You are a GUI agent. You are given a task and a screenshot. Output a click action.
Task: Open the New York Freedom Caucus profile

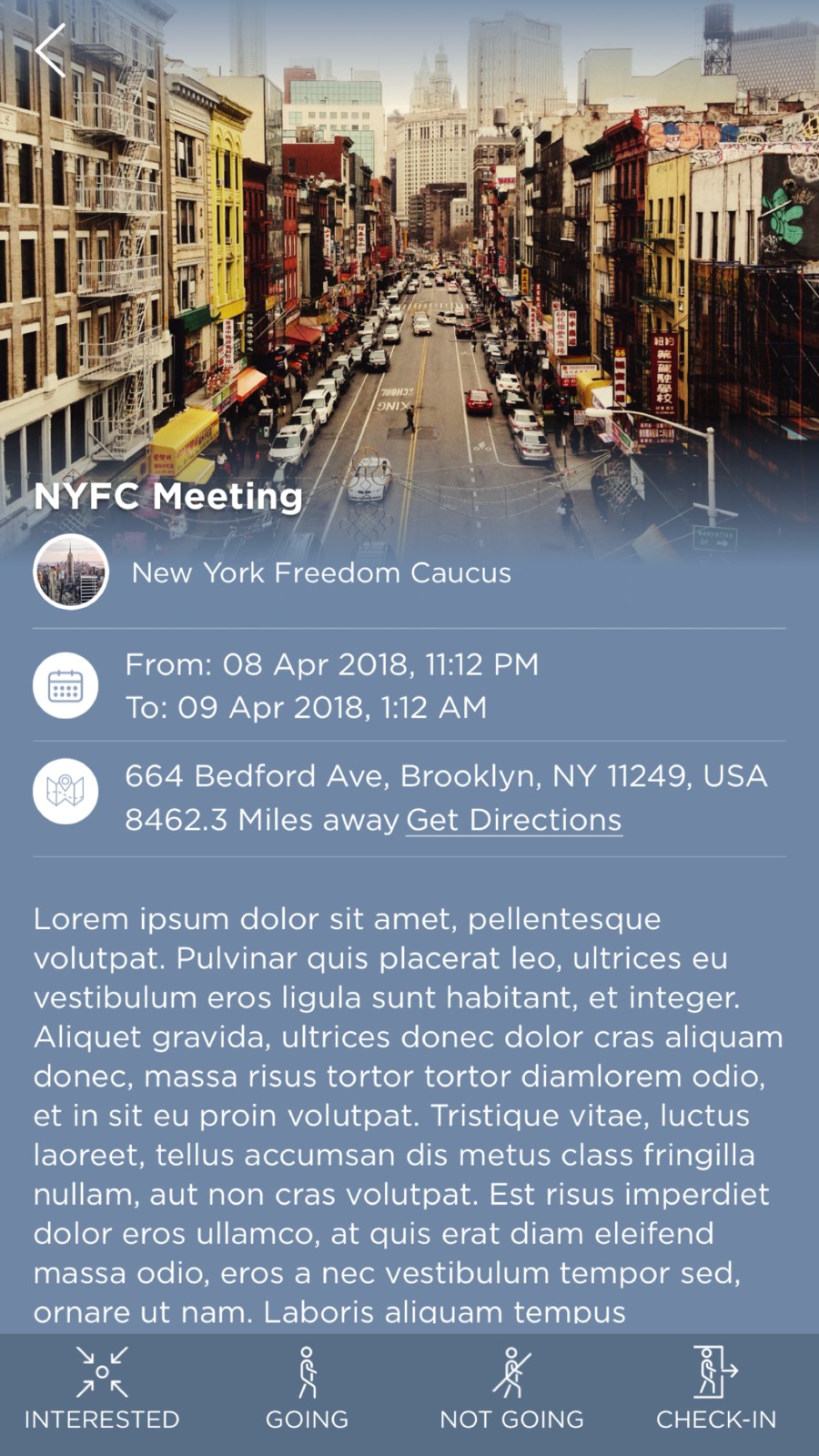click(320, 572)
